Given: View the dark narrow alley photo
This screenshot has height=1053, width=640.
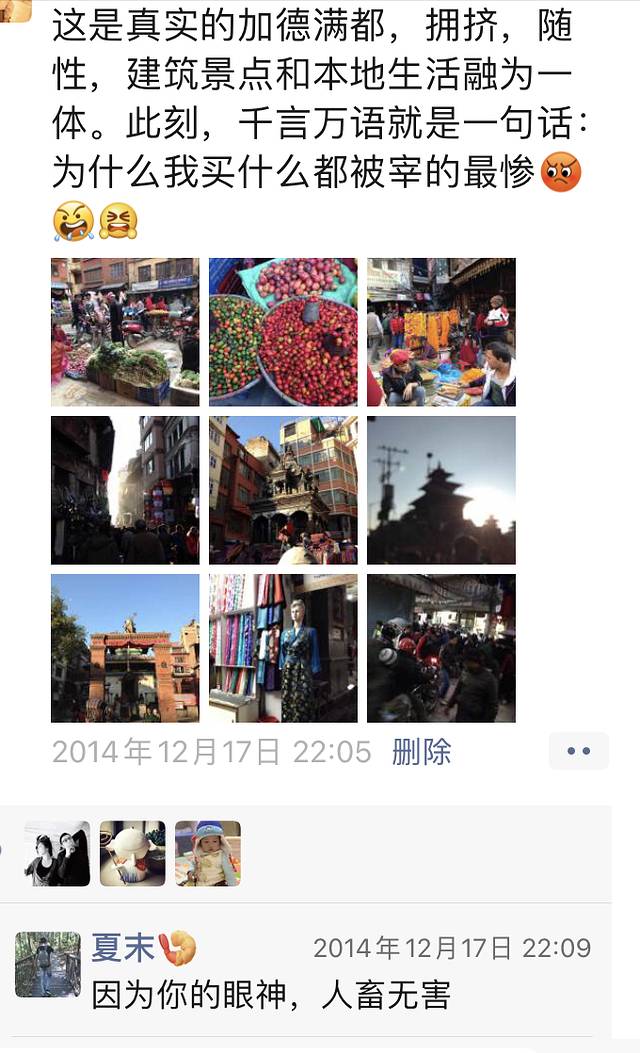Looking at the screenshot, I should click(125, 490).
